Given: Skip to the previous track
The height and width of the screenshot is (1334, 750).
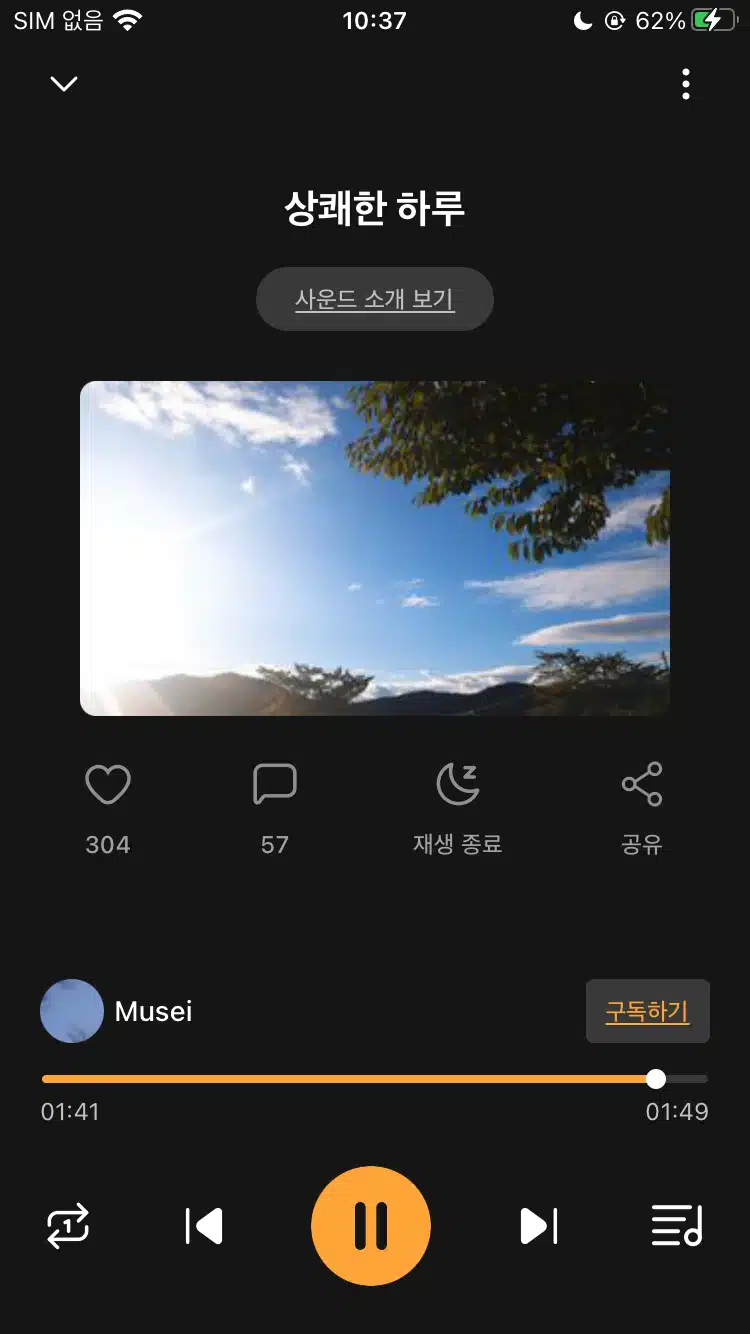Looking at the screenshot, I should coord(204,1226).
